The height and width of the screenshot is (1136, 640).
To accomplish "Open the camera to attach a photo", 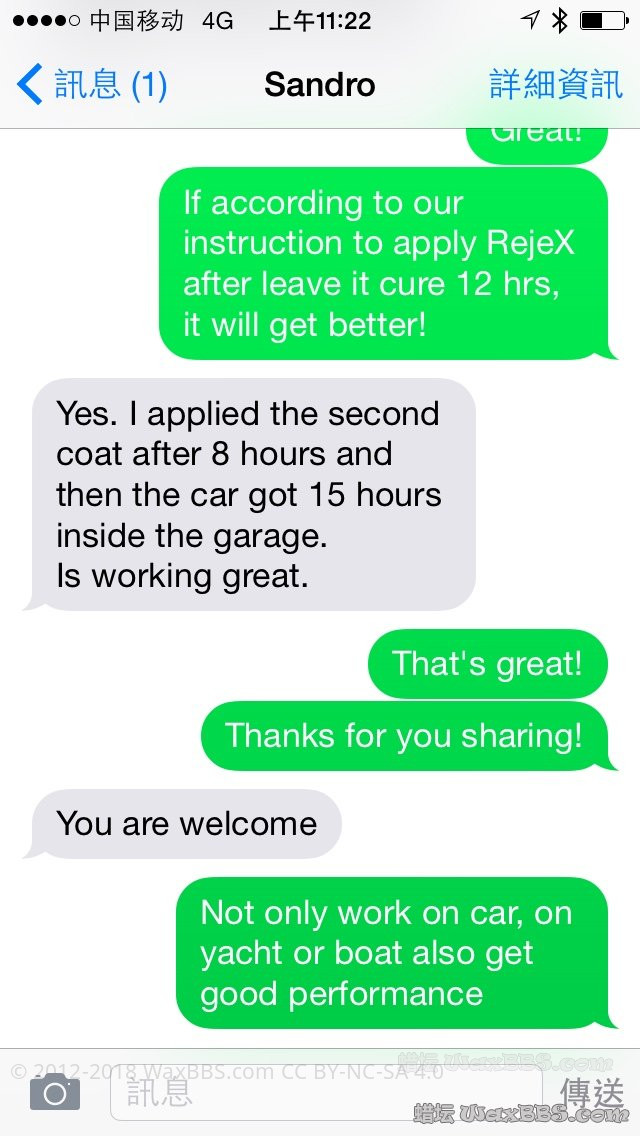I will (x=55, y=1092).
